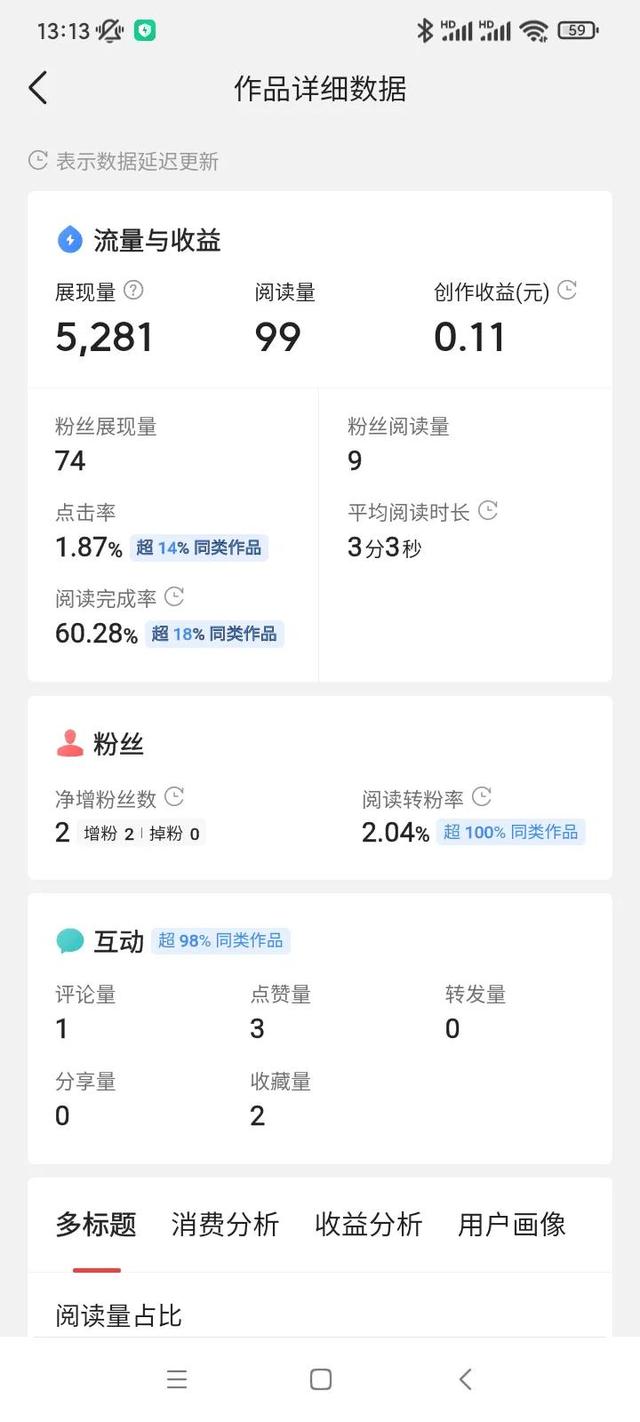The image size is (640, 1422).
Task: Switch to the 多标题 tab
Action: click(x=96, y=1224)
